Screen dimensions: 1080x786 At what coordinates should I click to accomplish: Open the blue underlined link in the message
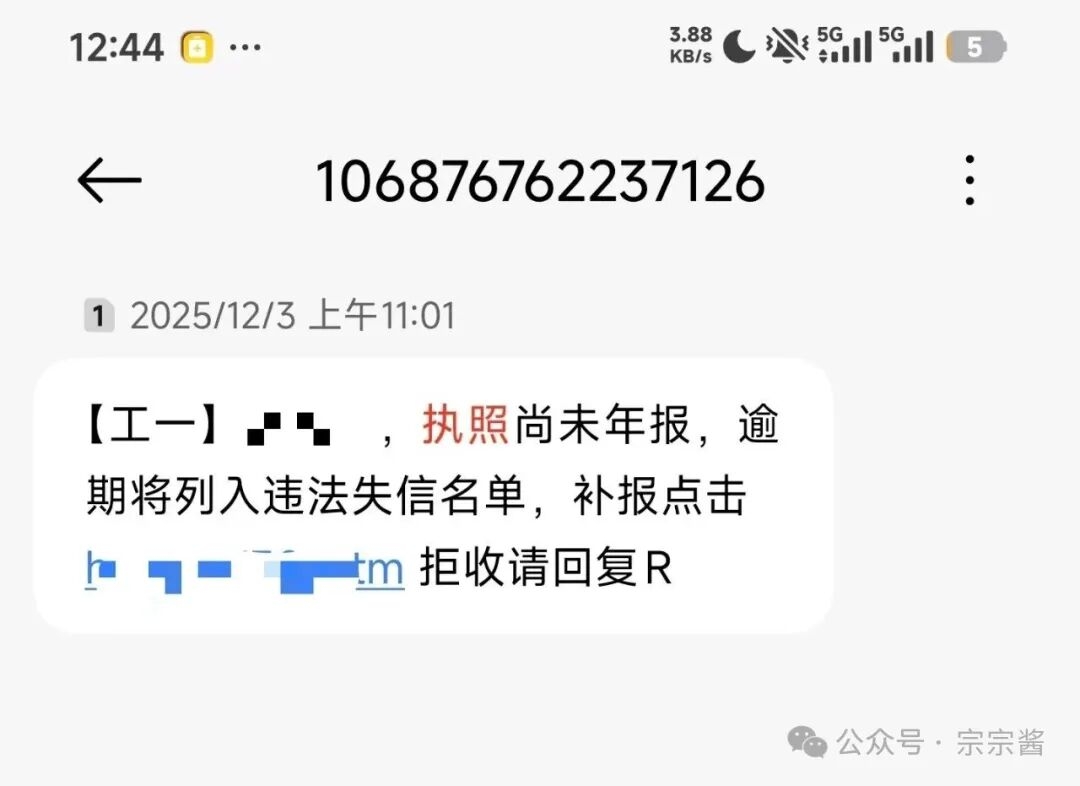[245, 571]
